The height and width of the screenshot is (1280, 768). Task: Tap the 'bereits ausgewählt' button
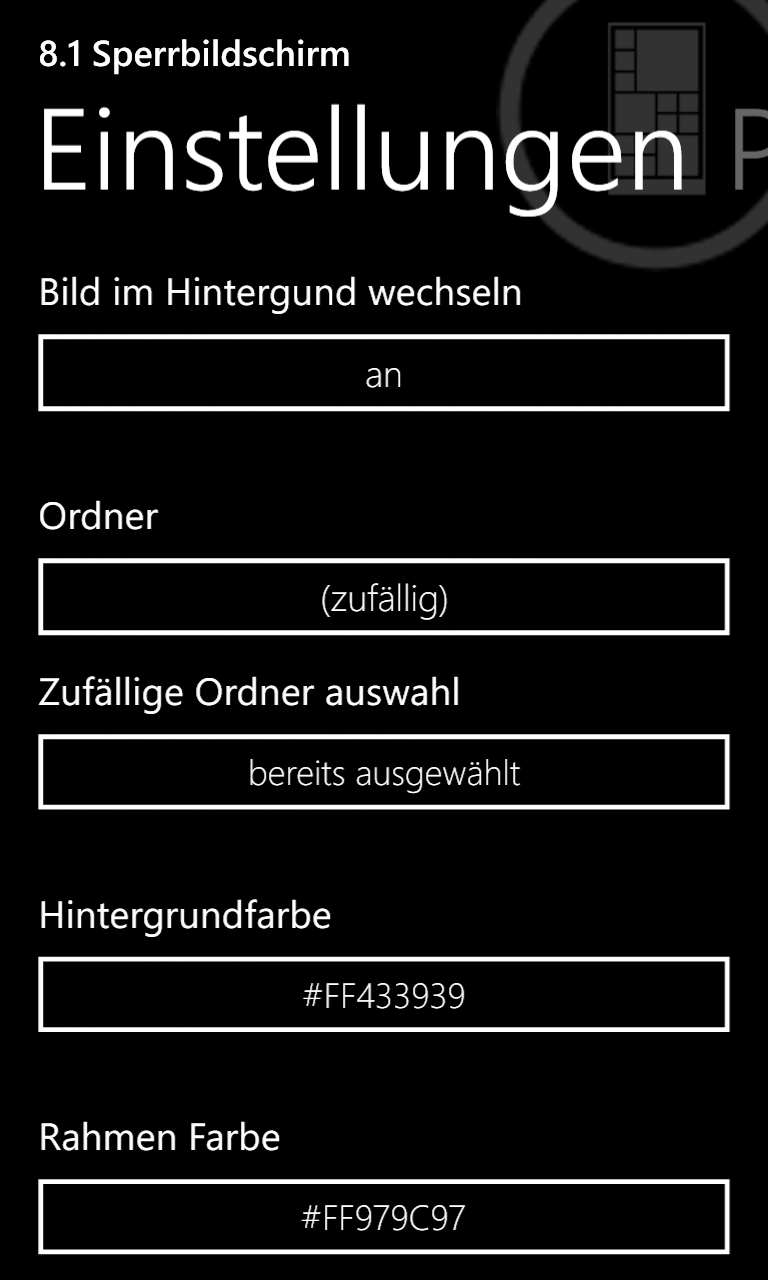[x=384, y=772]
